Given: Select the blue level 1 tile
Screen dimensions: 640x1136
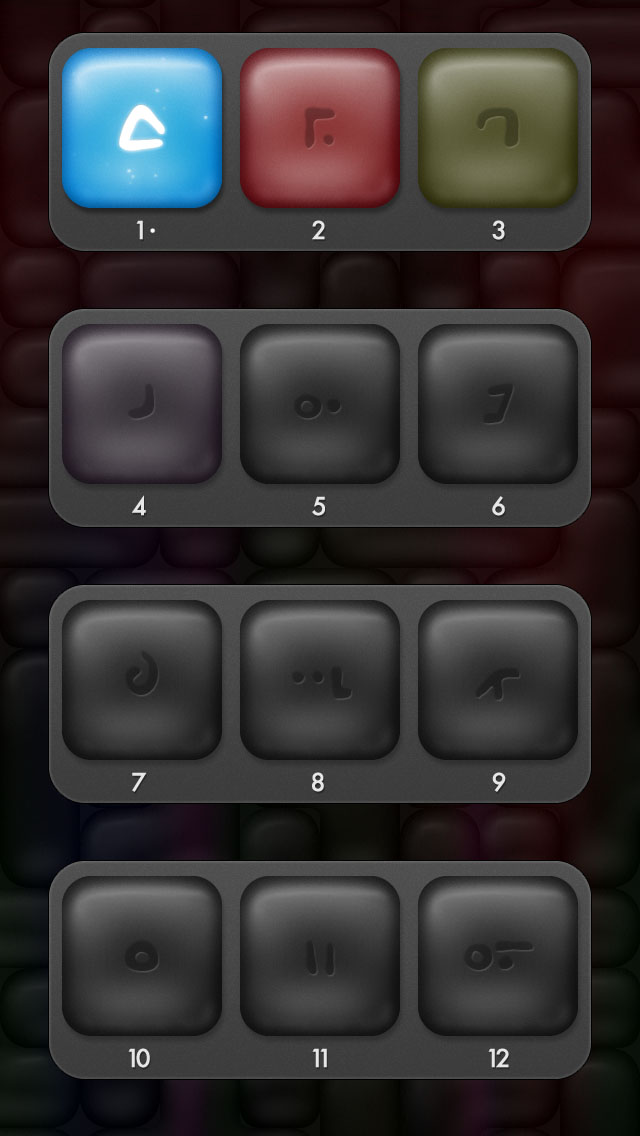Looking at the screenshot, I should tap(141, 128).
